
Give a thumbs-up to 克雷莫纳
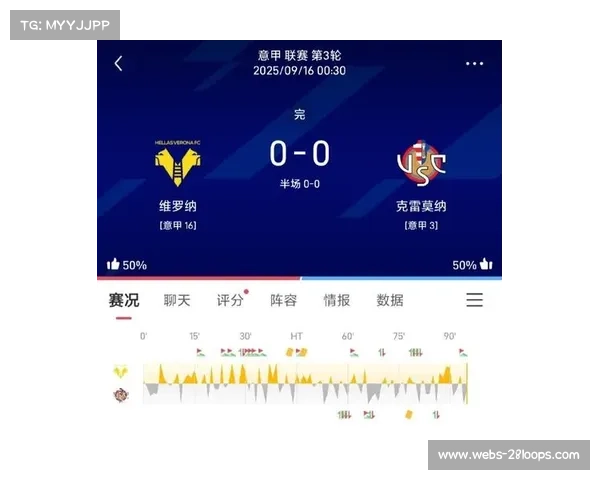pyautogui.click(x=486, y=265)
